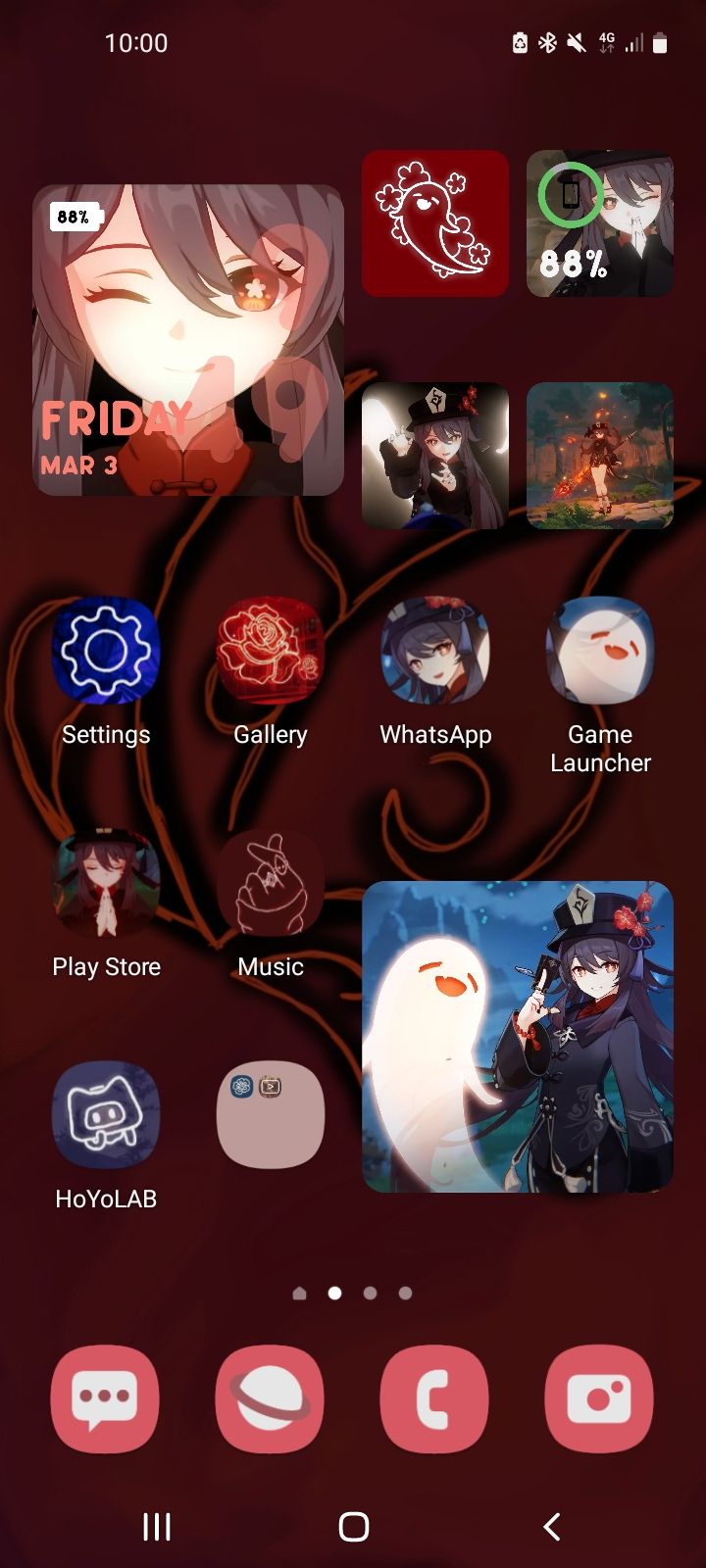Tap the 88% battery status widget
This screenshot has height=1568, width=706.
pos(599,223)
